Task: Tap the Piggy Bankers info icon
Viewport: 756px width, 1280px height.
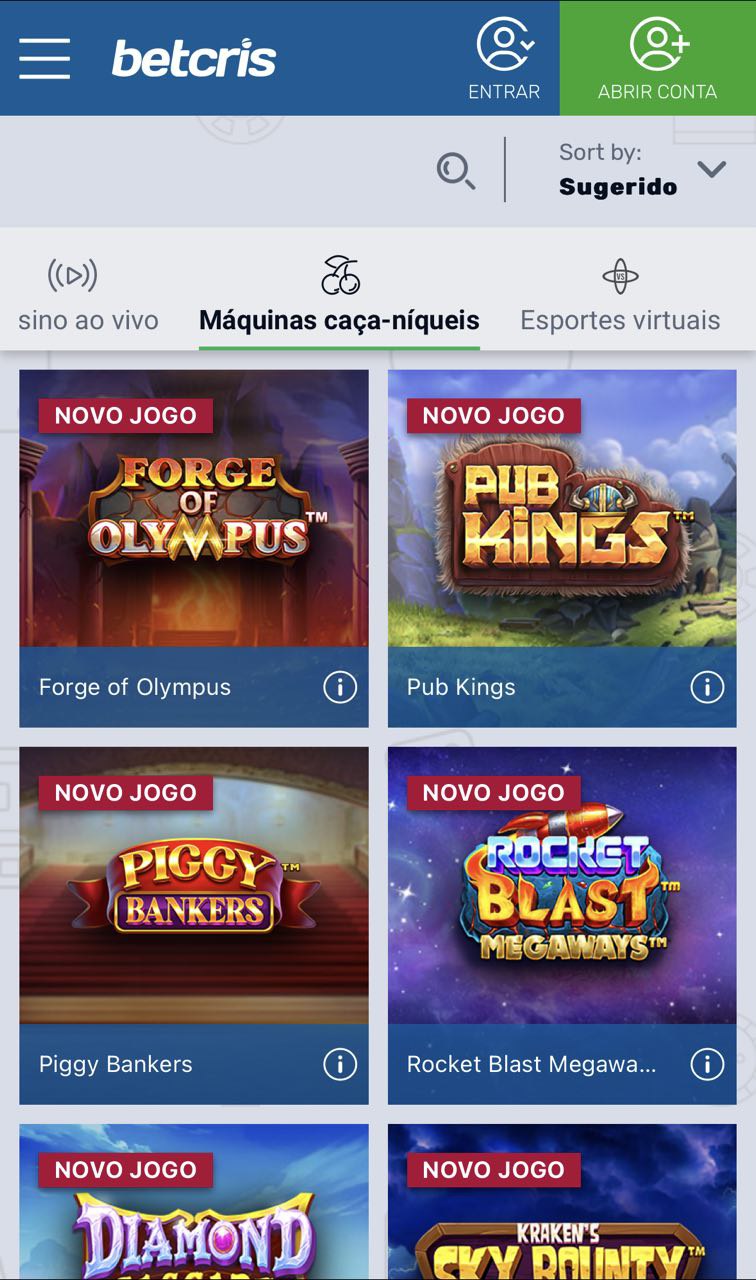Action: pyautogui.click(x=340, y=1064)
